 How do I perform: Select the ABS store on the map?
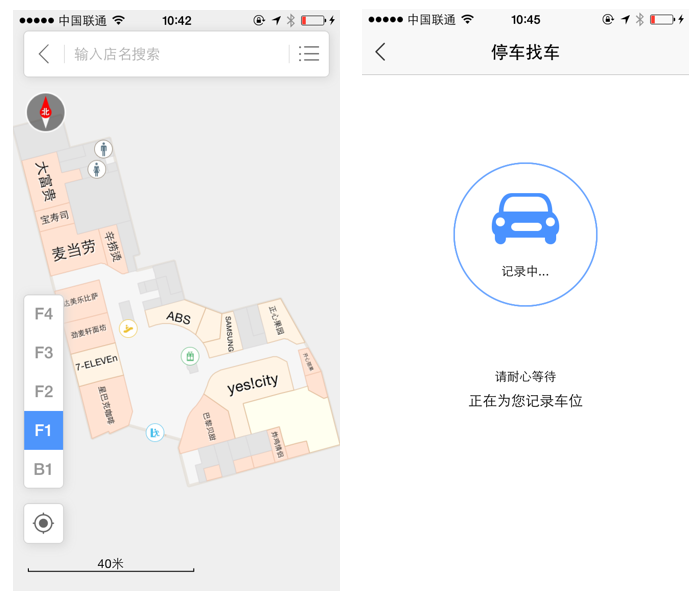click(x=178, y=318)
